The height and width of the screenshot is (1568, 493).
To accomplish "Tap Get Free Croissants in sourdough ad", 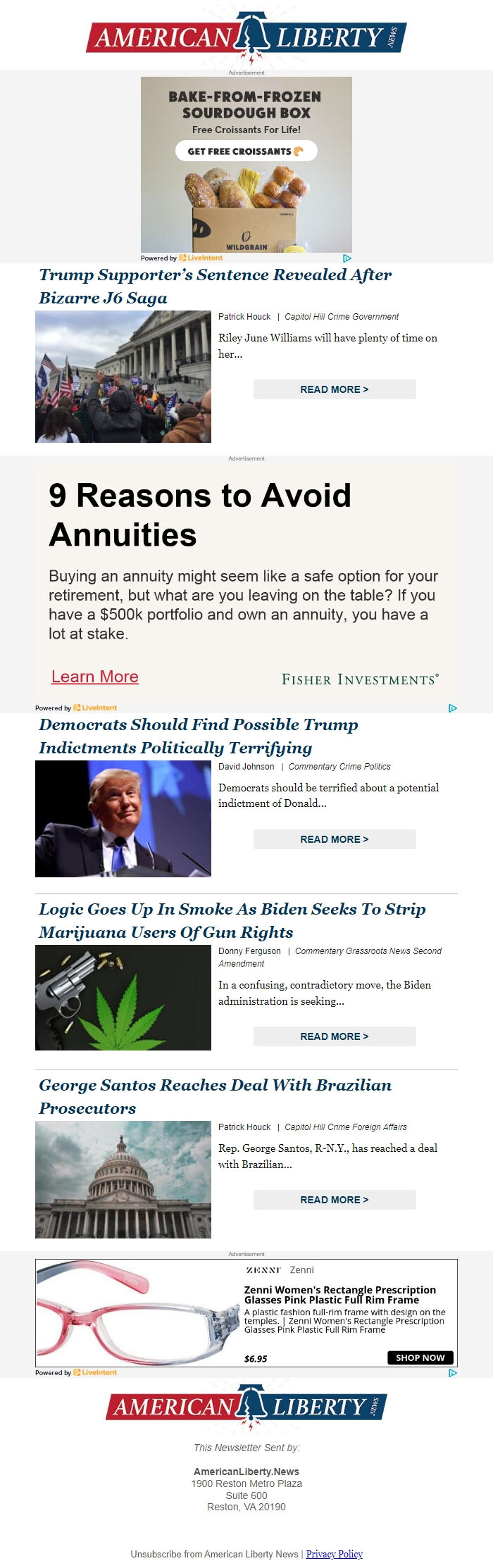I will pyautogui.click(x=246, y=151).
